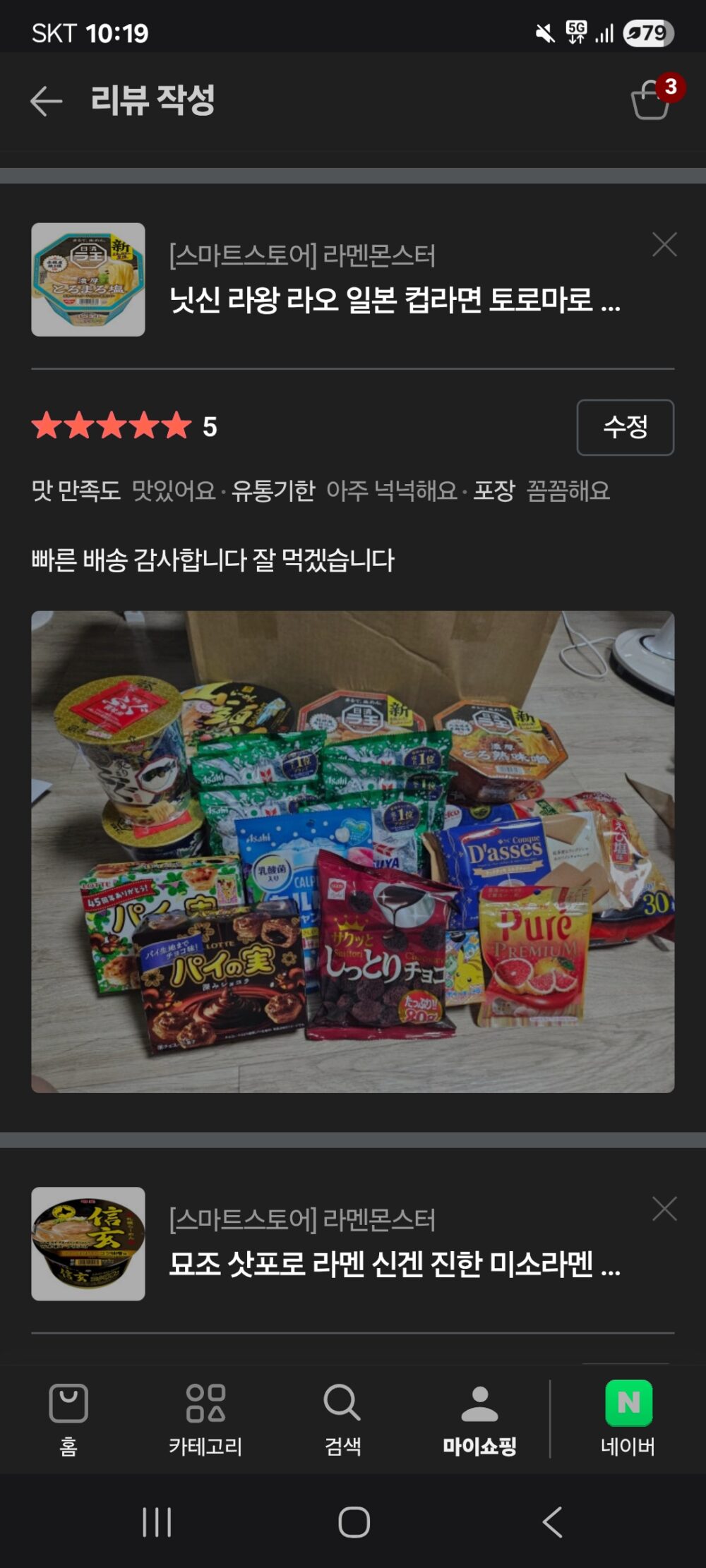Tap 수정 to edit the review

(625, 427)
